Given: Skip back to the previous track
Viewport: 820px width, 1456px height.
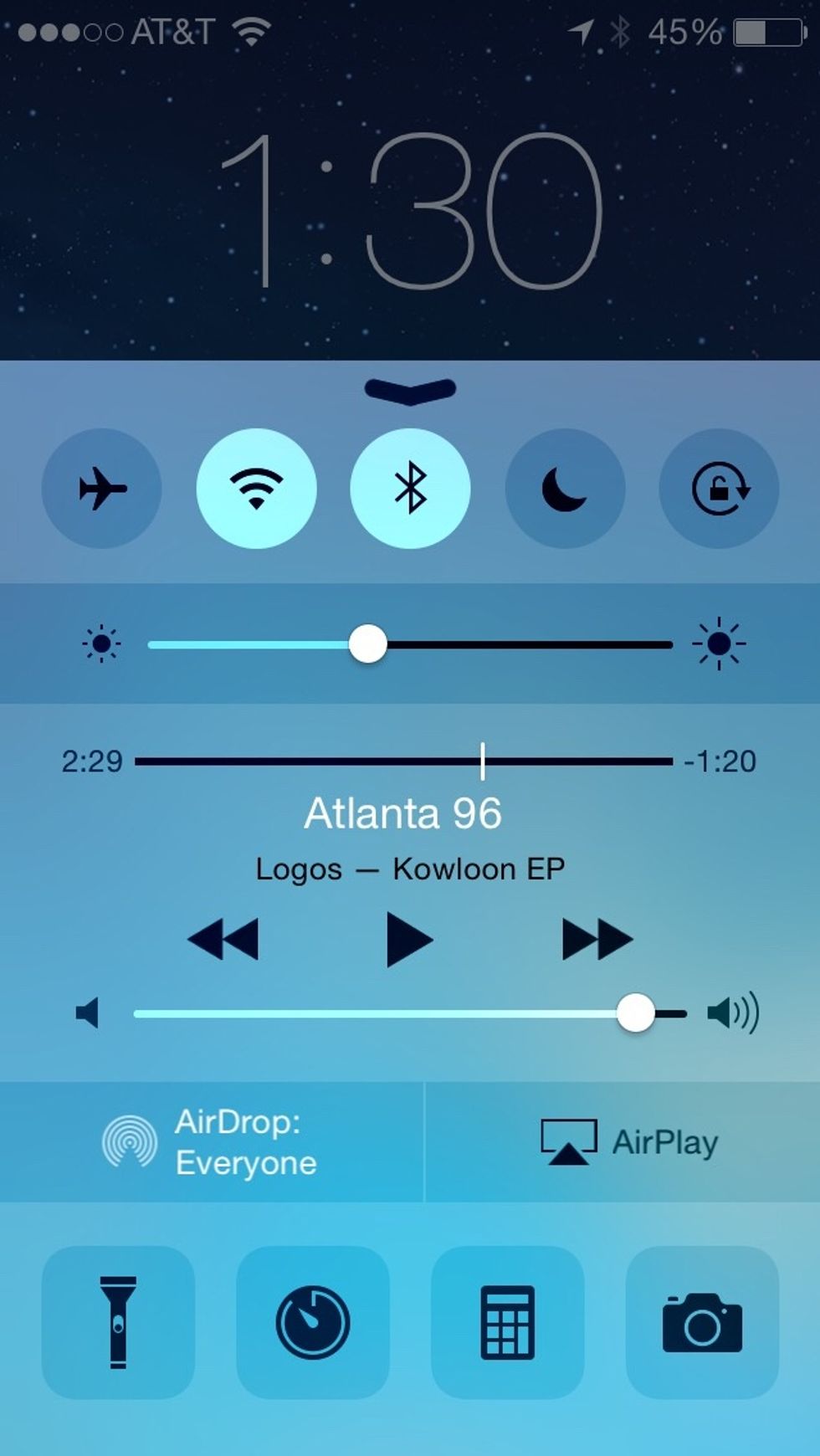Looking at the screenshot, I should pyautogui.click(x=223, y=939).
